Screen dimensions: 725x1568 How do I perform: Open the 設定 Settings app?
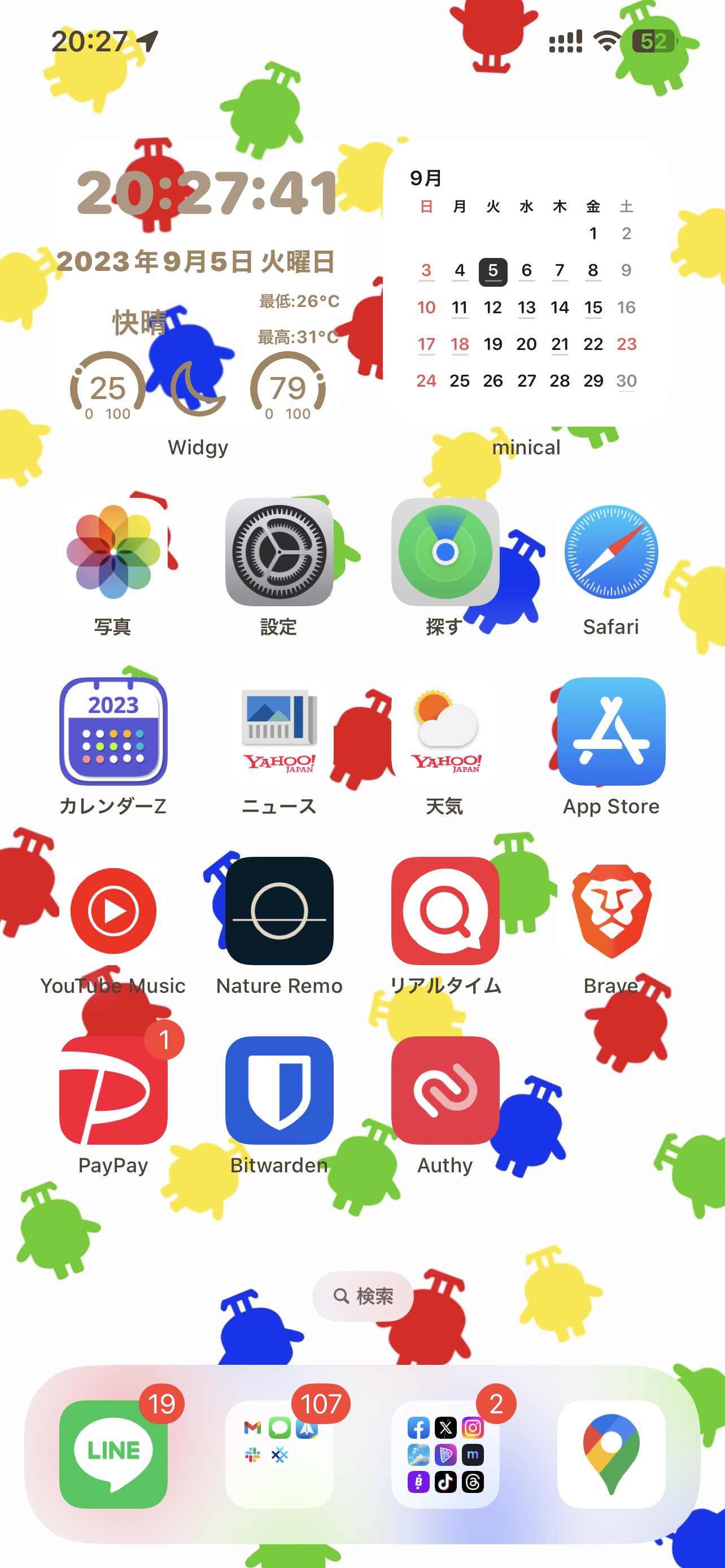[x=279, y=551]
